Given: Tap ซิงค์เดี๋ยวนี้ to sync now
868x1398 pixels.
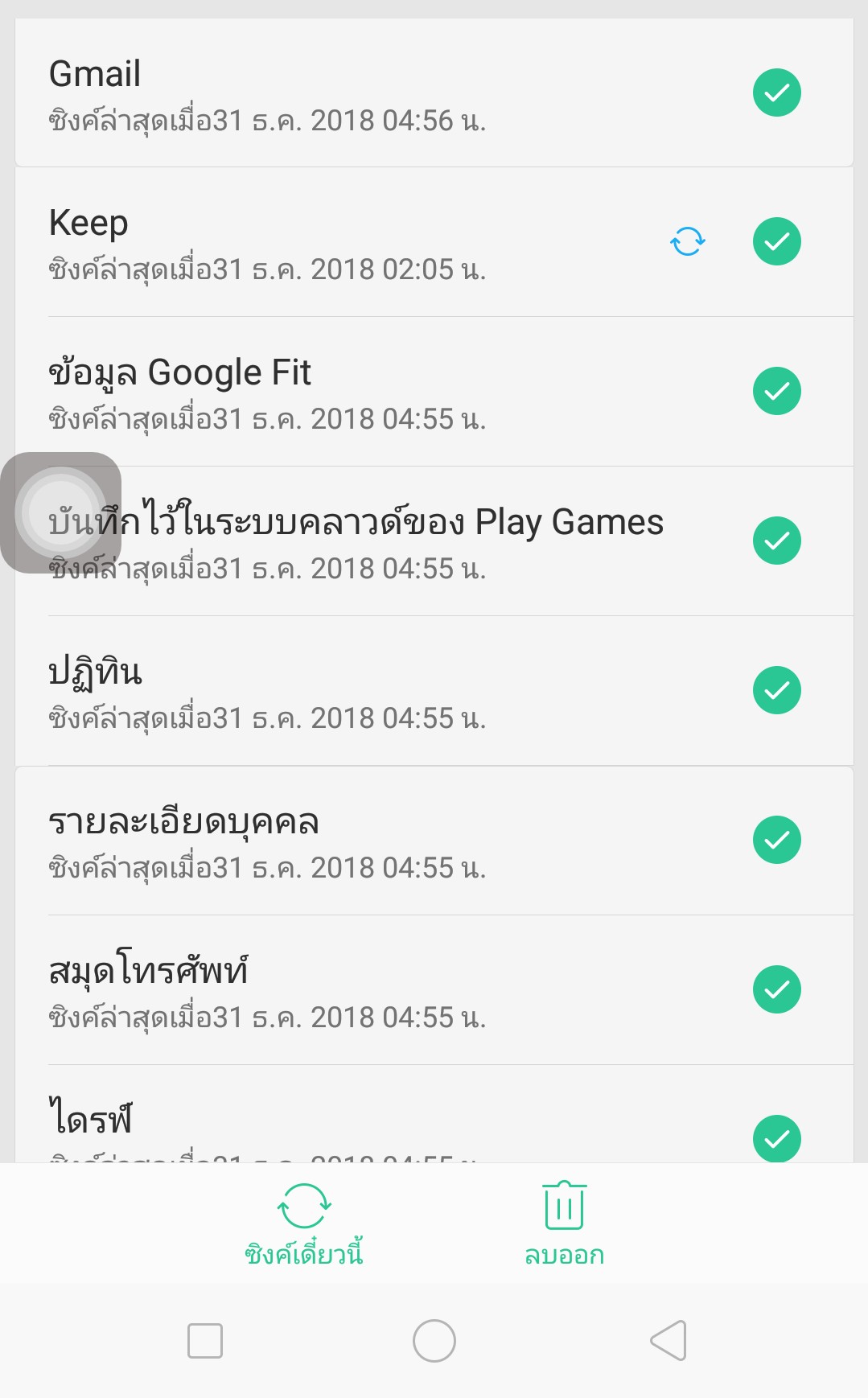Looking at the screenshot, I should [x=304, y=1224].
